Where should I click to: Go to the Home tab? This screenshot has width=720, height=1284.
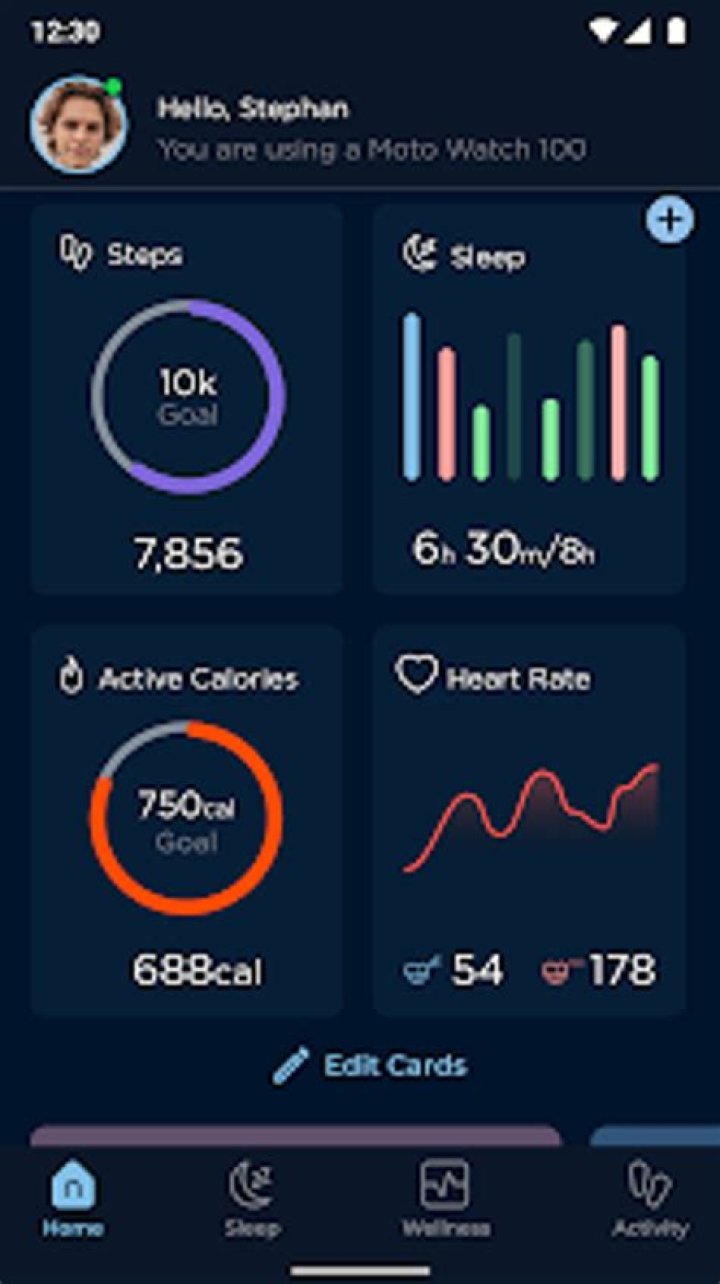[73, 1199]
